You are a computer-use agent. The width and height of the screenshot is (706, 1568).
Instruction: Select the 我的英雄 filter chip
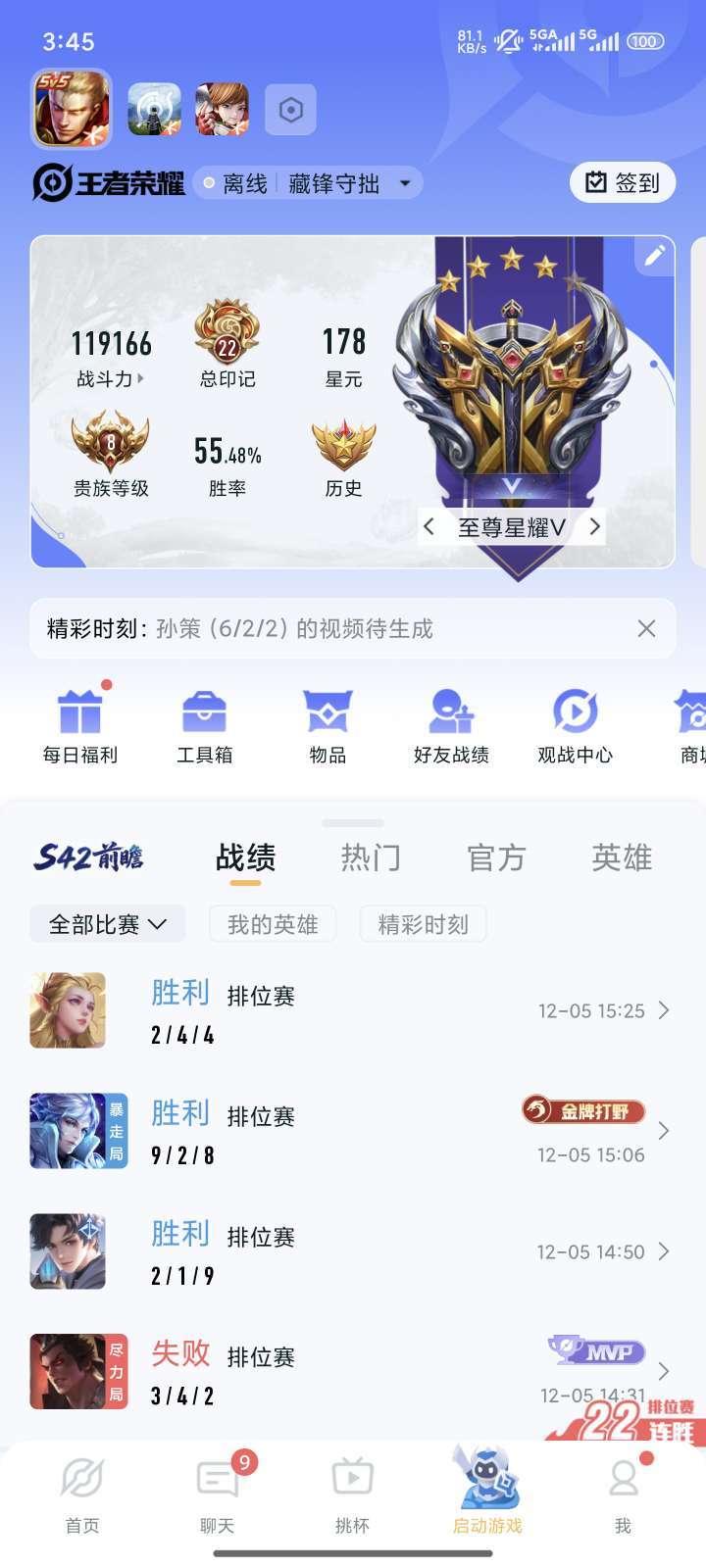[273, 924]
